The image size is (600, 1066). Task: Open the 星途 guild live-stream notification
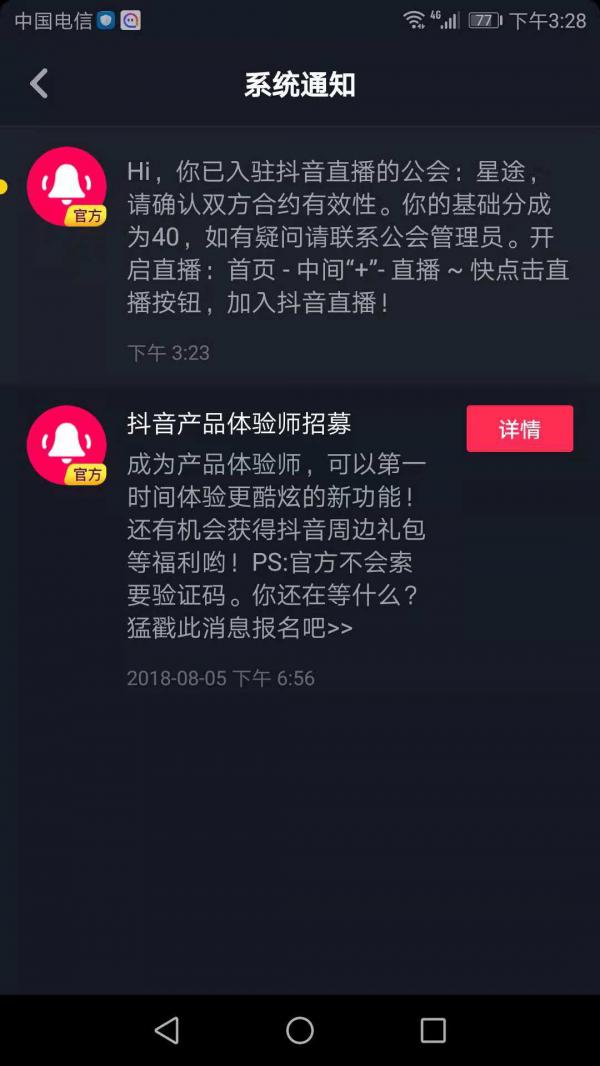pyautogui.click(x=300, y=256)
